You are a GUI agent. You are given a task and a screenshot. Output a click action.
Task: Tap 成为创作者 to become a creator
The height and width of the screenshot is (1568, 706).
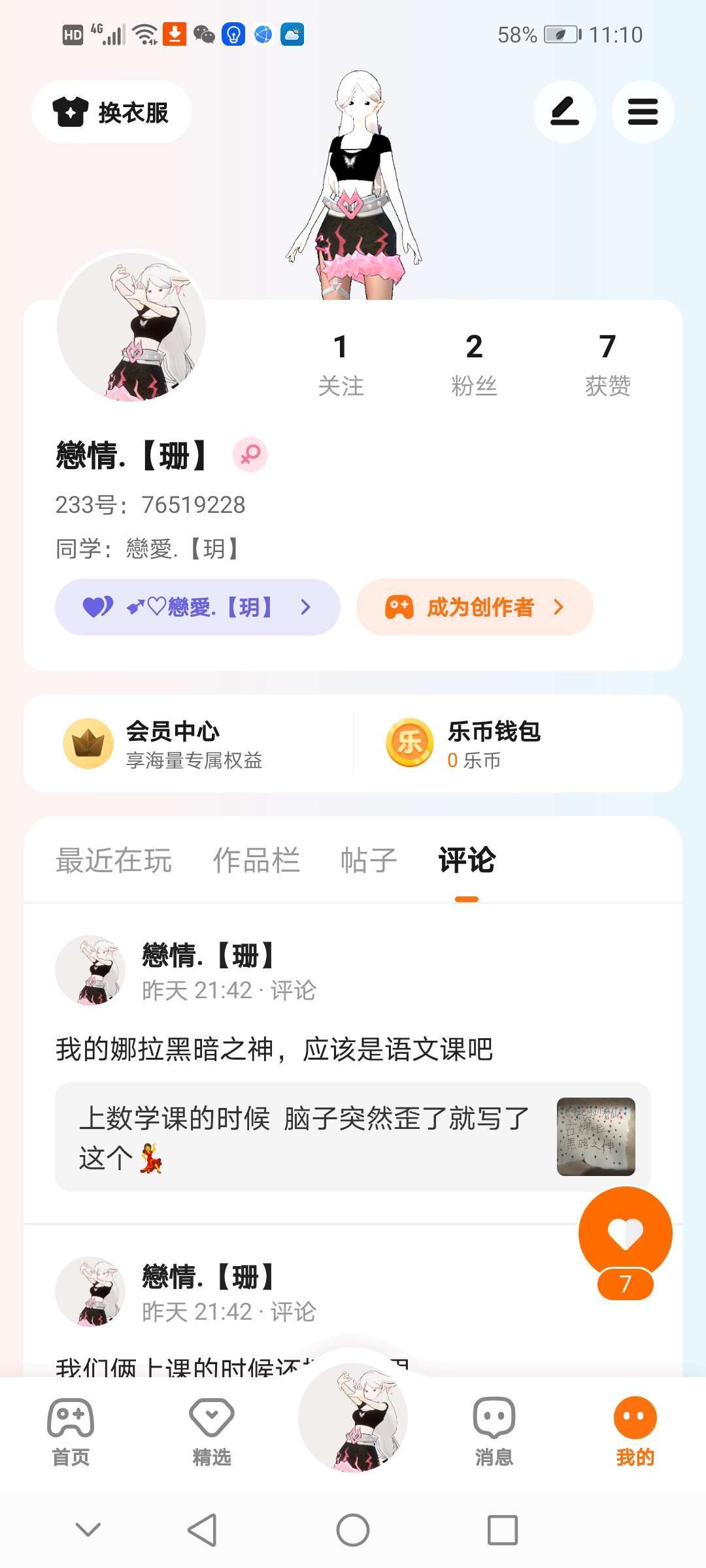tap(475, 607)
